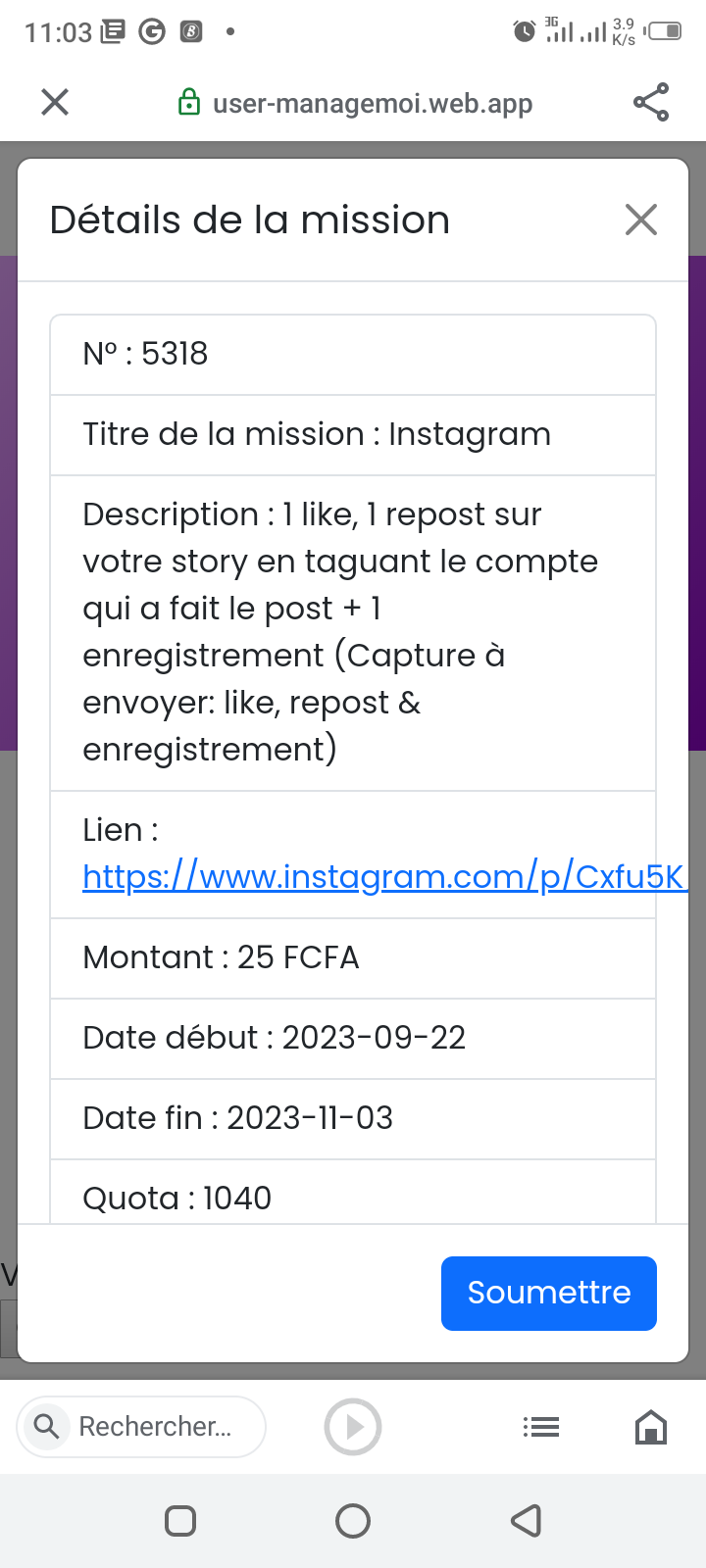Share this page via the share icon
Image resolution: width=706 pixels, height=1568 pixels.
pyautogui.click(x=651, y=102)
